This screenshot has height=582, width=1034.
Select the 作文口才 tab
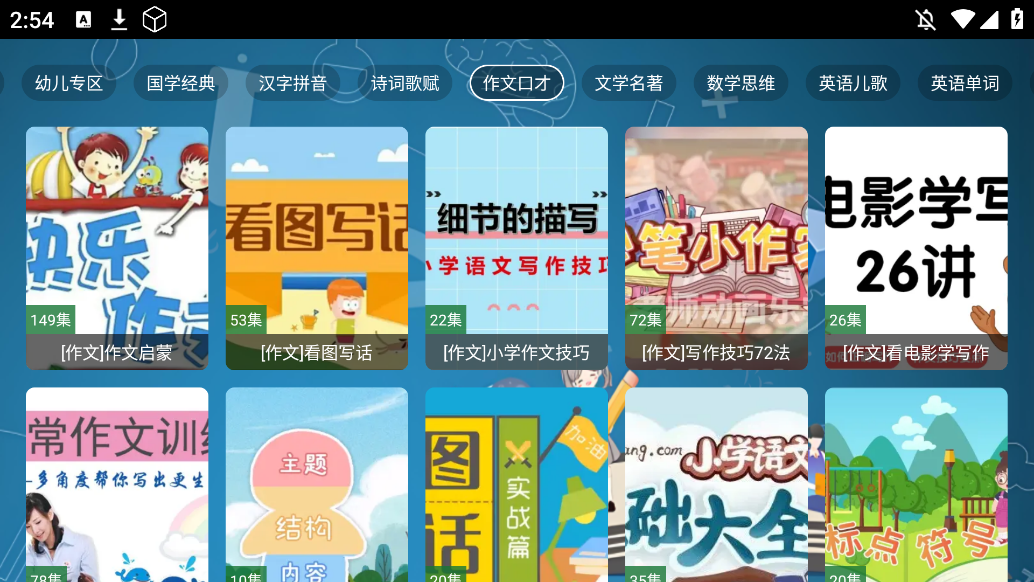(x=517, y=83)
